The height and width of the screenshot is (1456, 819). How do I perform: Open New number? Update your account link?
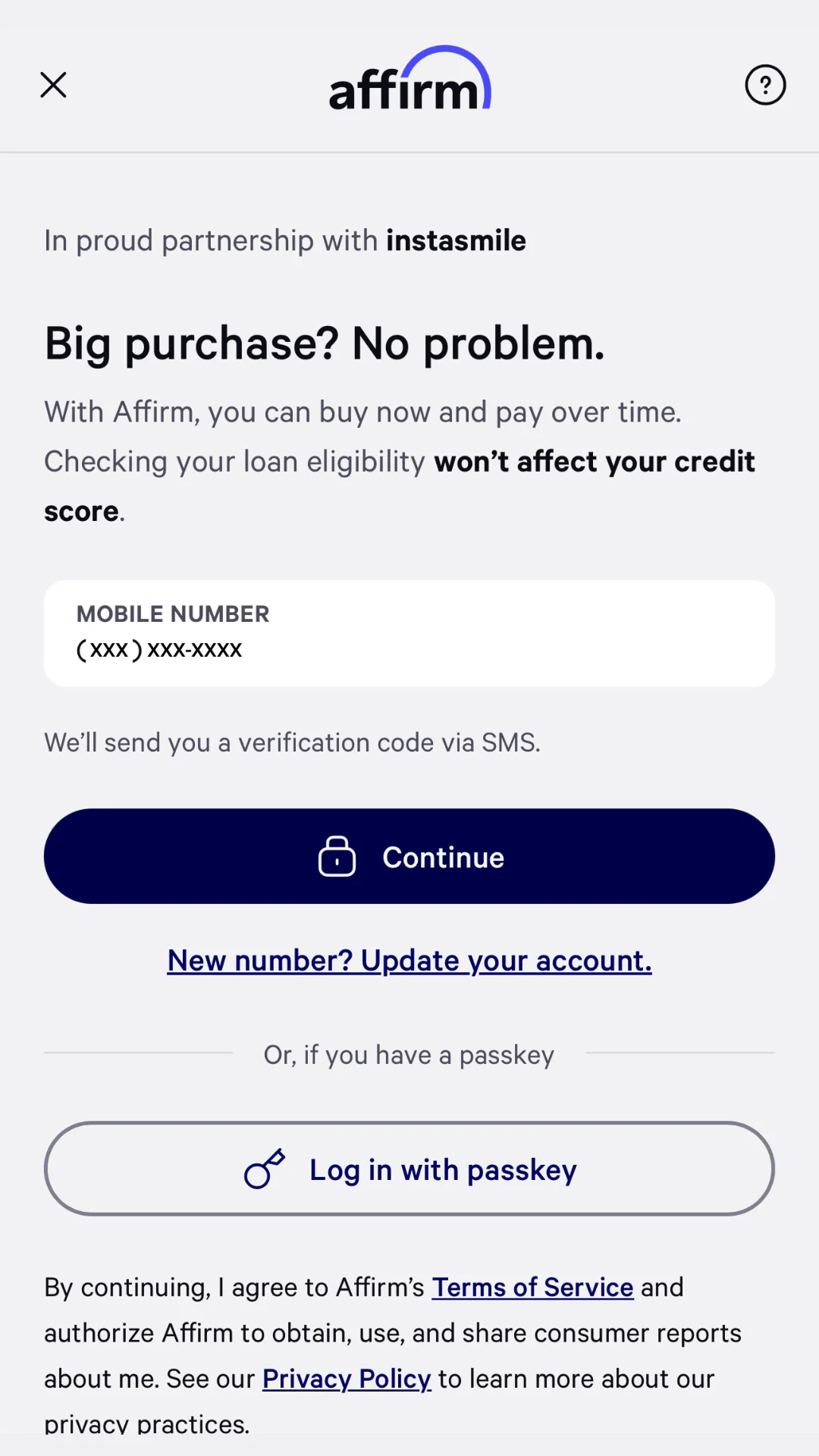coord(409,961)
